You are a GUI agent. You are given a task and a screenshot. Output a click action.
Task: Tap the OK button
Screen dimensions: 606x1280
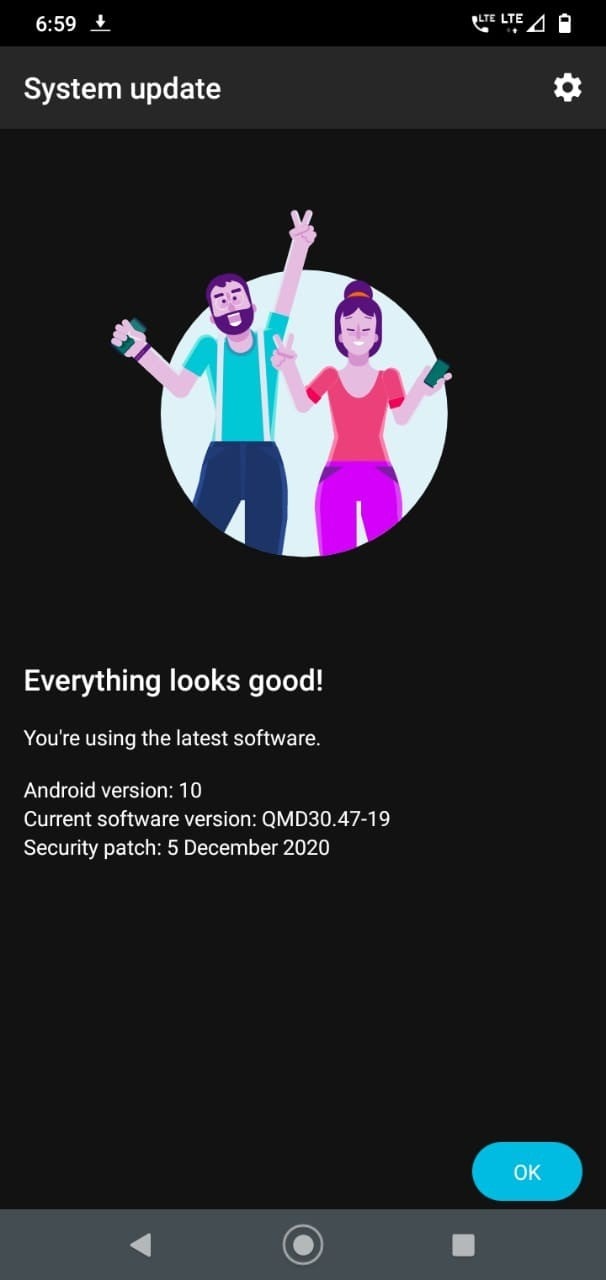coord(526,1171)
